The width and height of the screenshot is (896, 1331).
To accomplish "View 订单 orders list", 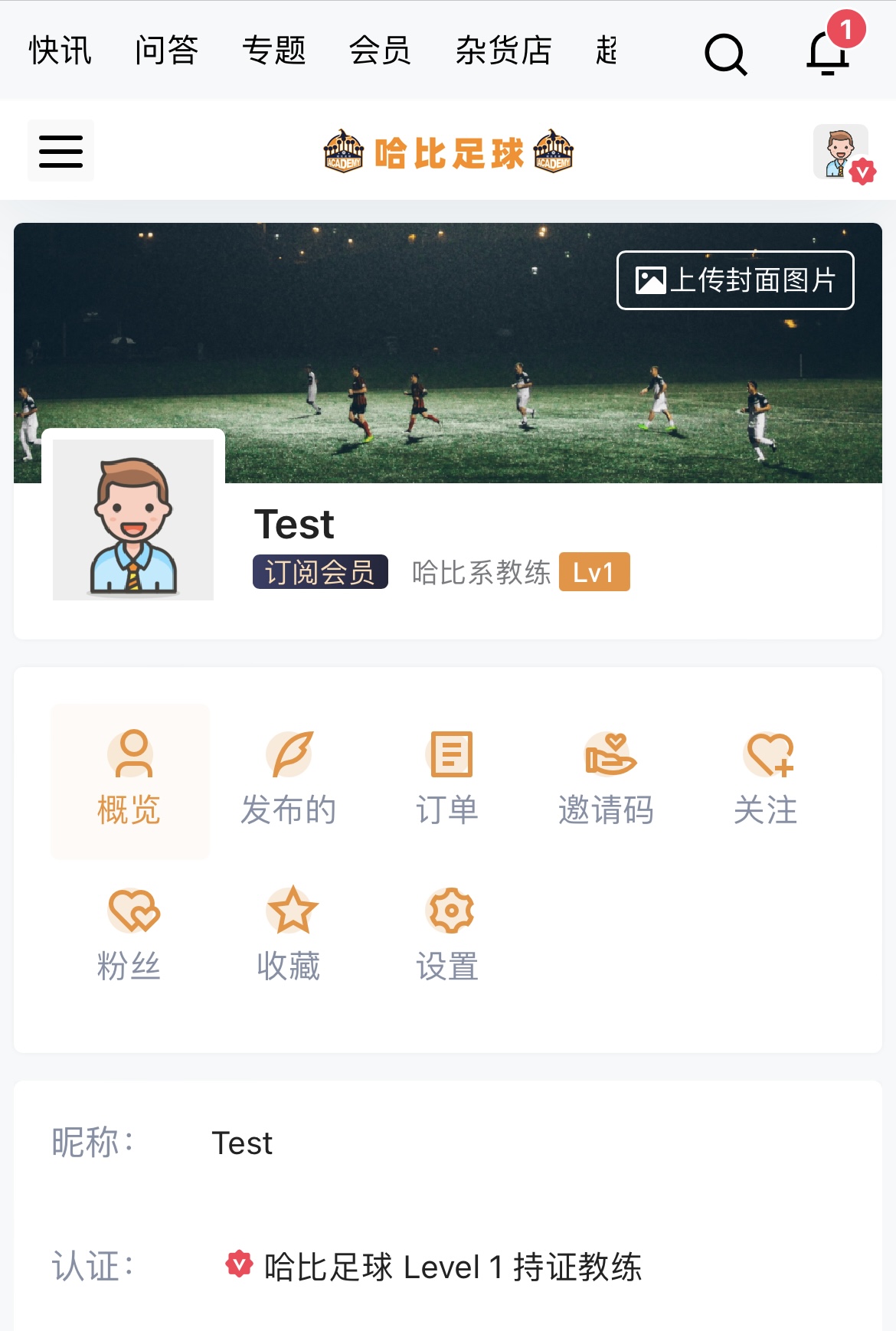I will 448,780.
